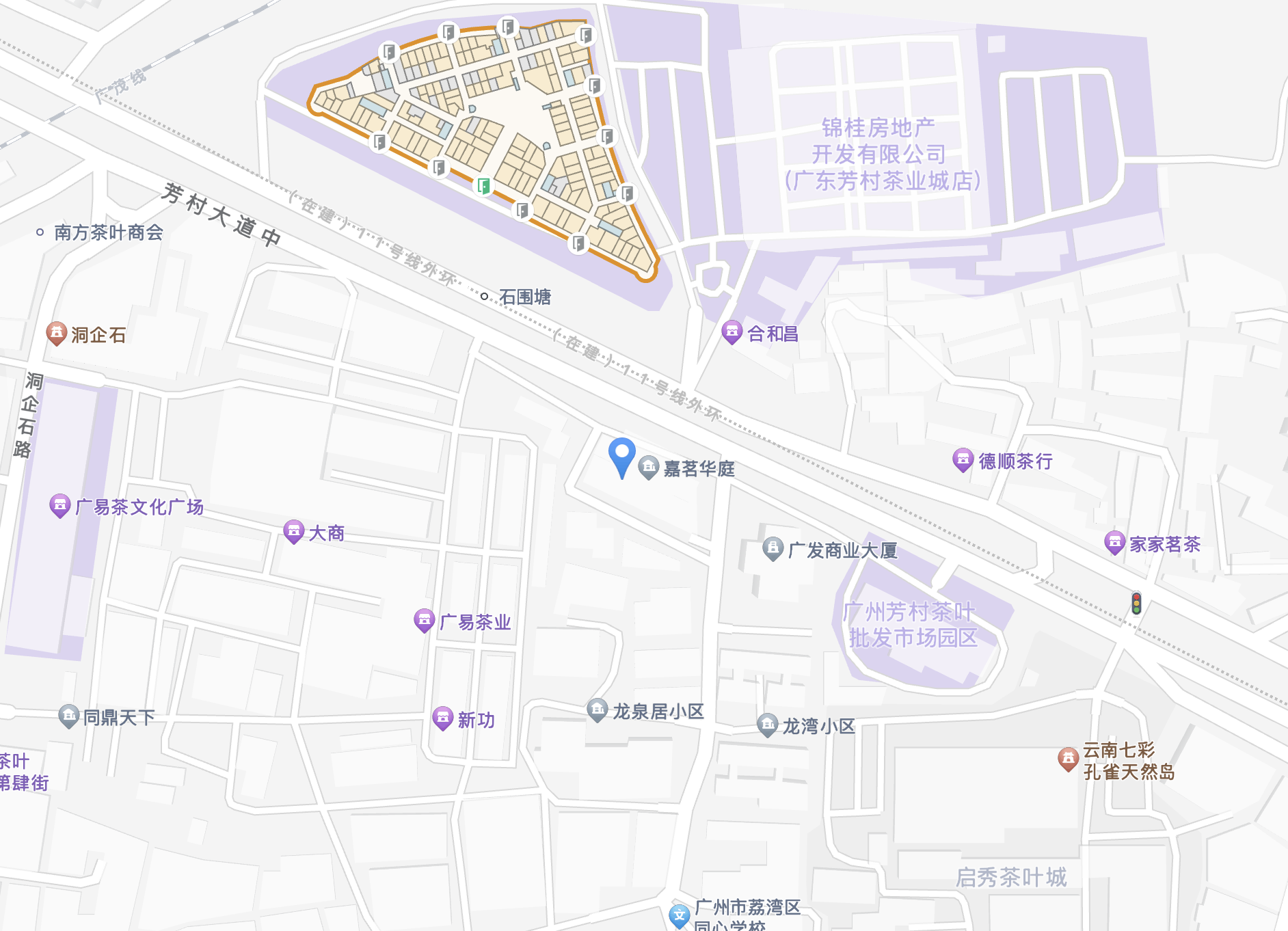The height and width of the screenshot is (931, 1288).
Task: Open 合和昌 shop marker
Action: click(x=732, y=332)
